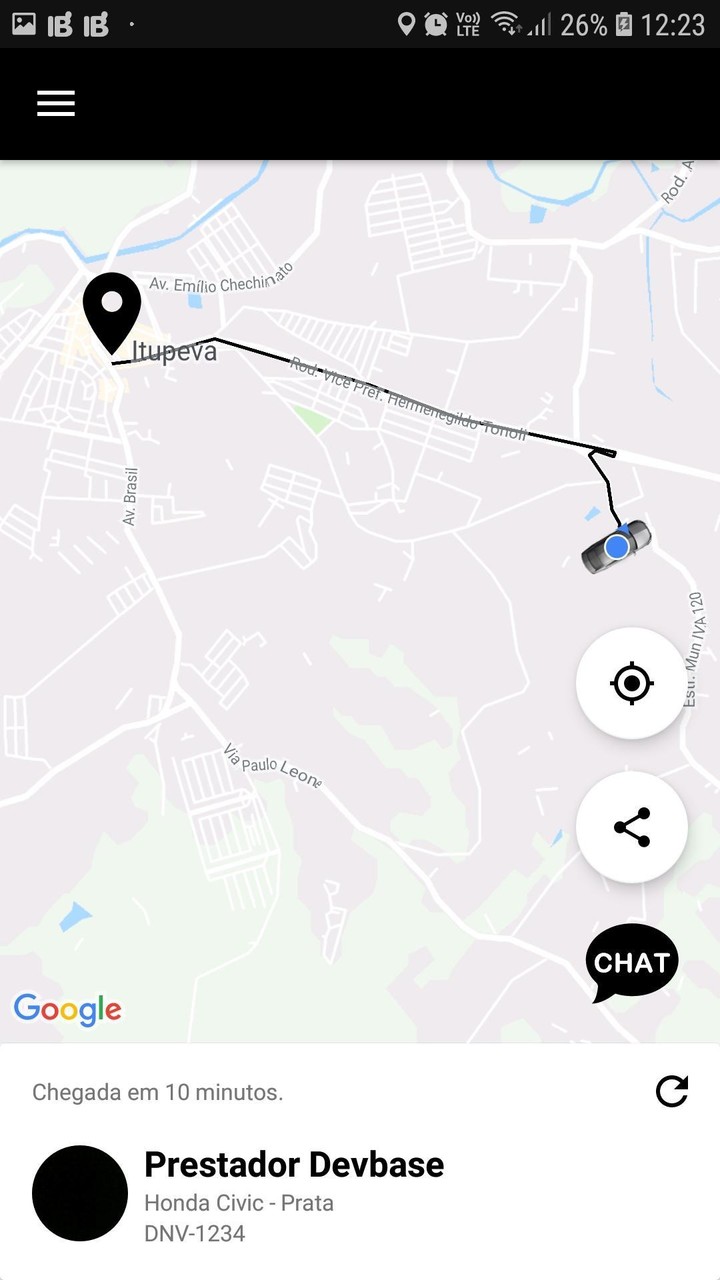Center map on my current location
This screenshot has width=720, height=1280.
pos(631,684)
